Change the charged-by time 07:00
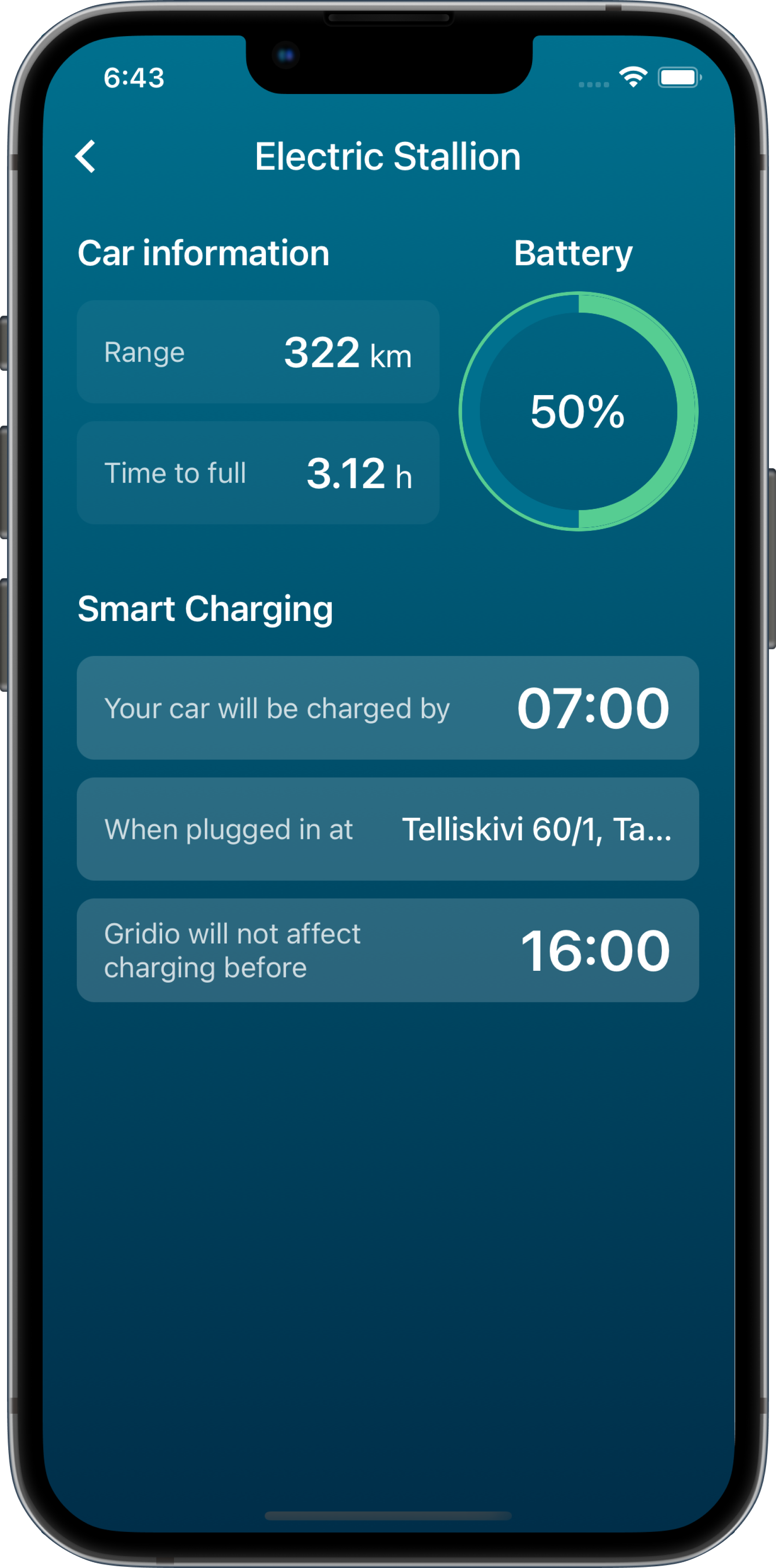This screenshot has width=776, height=1568. (x=592, y=708)
